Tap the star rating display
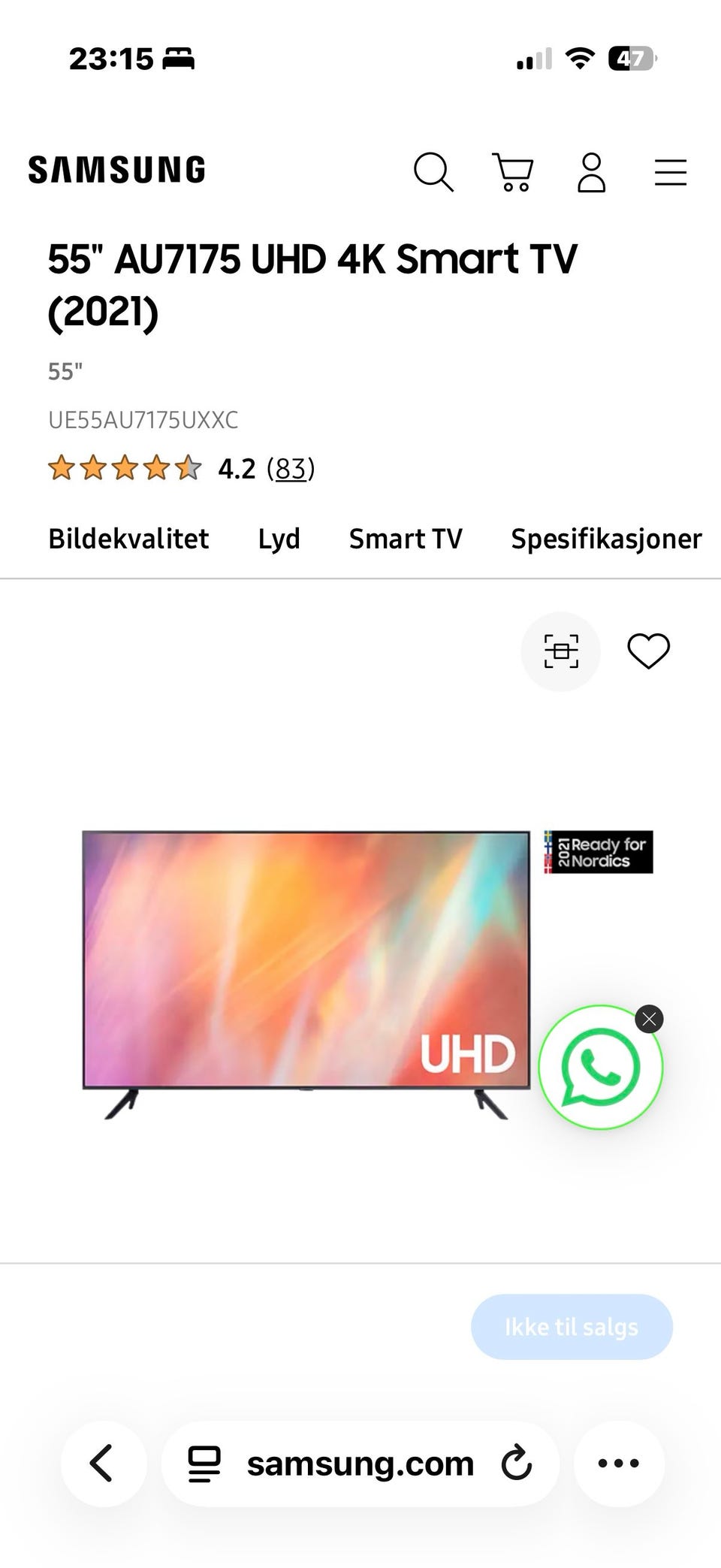Image resolution: width=721 pixels, height=1568 pixels. pyautogui.click(x=124, y=468)
